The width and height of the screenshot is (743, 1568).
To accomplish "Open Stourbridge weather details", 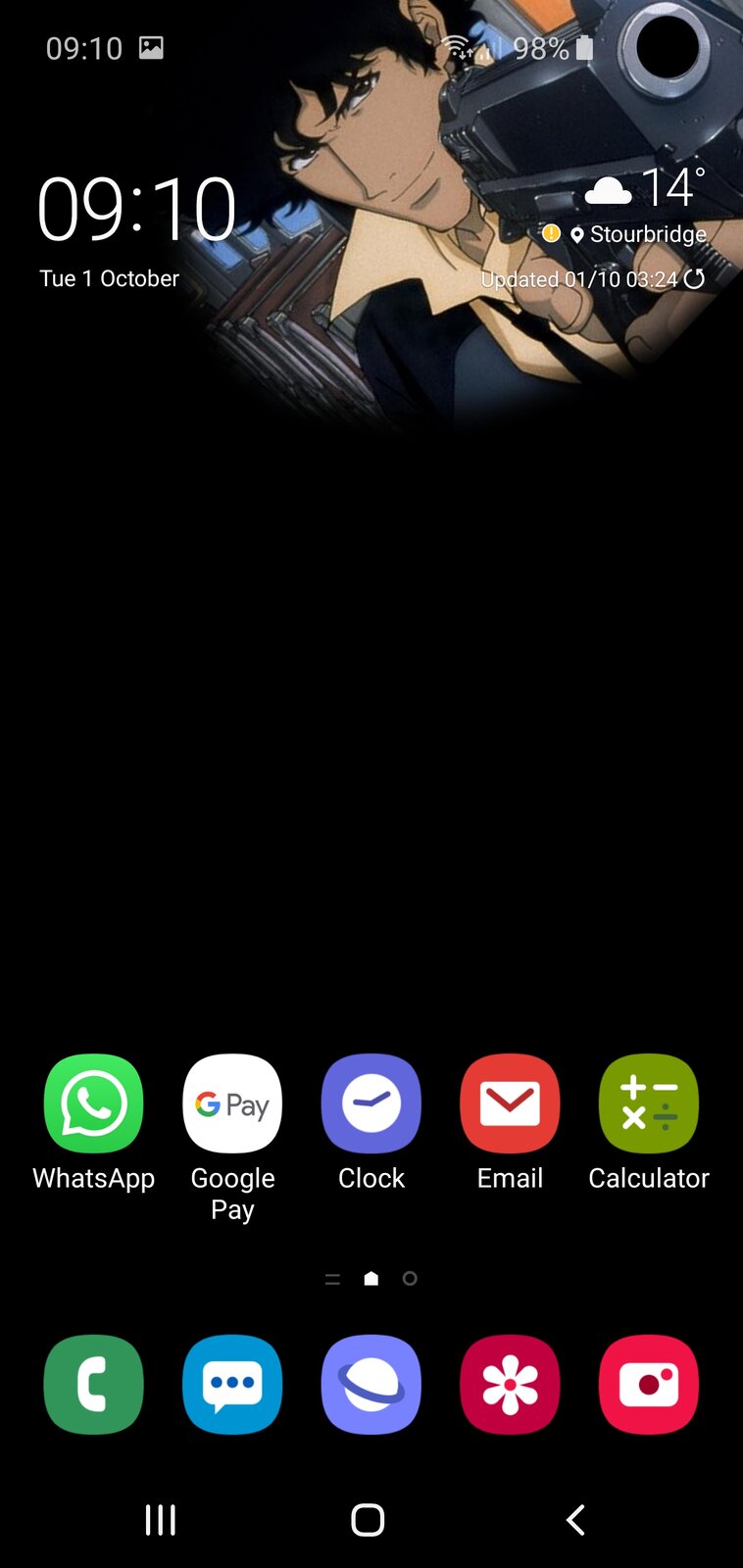I will 647,234.
